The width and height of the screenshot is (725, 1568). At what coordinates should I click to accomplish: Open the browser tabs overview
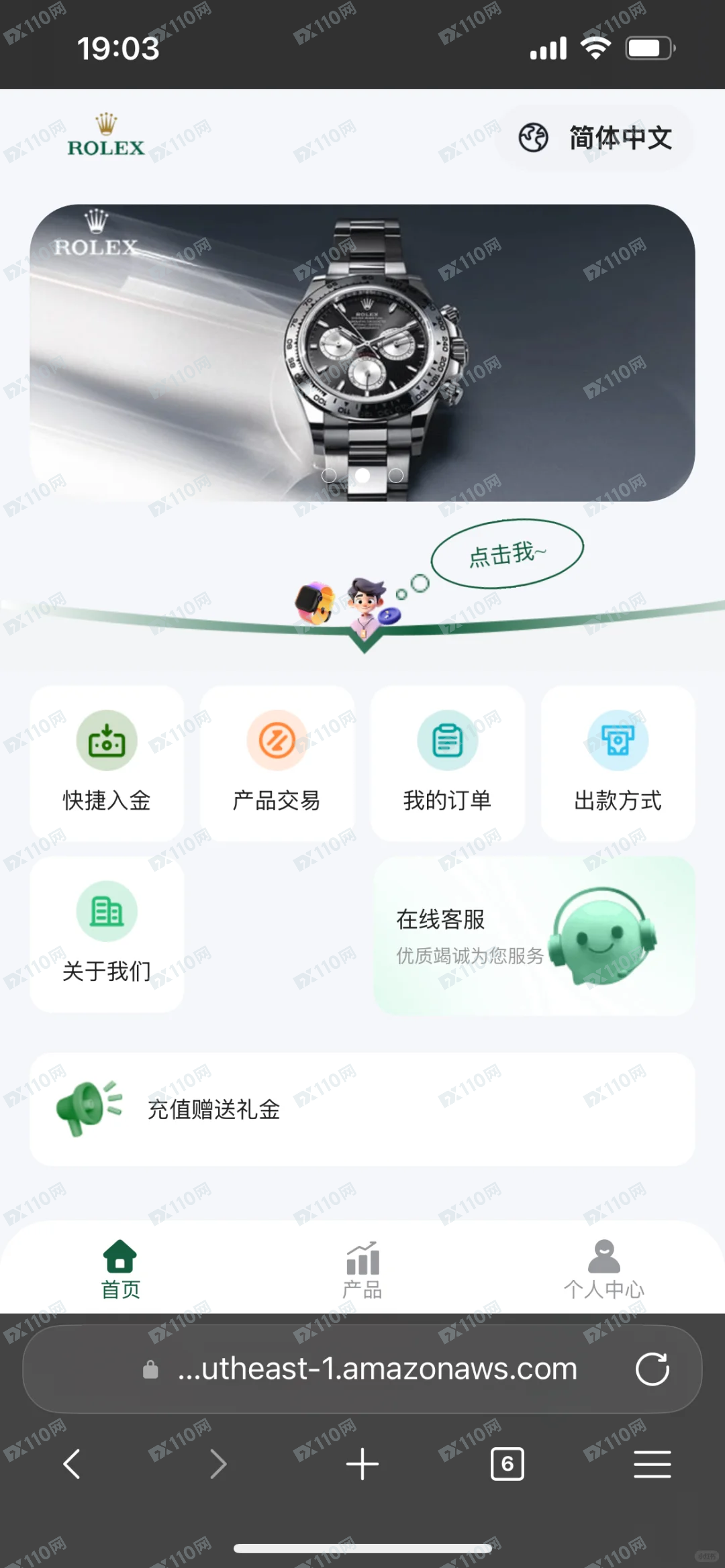(507, 1464)
